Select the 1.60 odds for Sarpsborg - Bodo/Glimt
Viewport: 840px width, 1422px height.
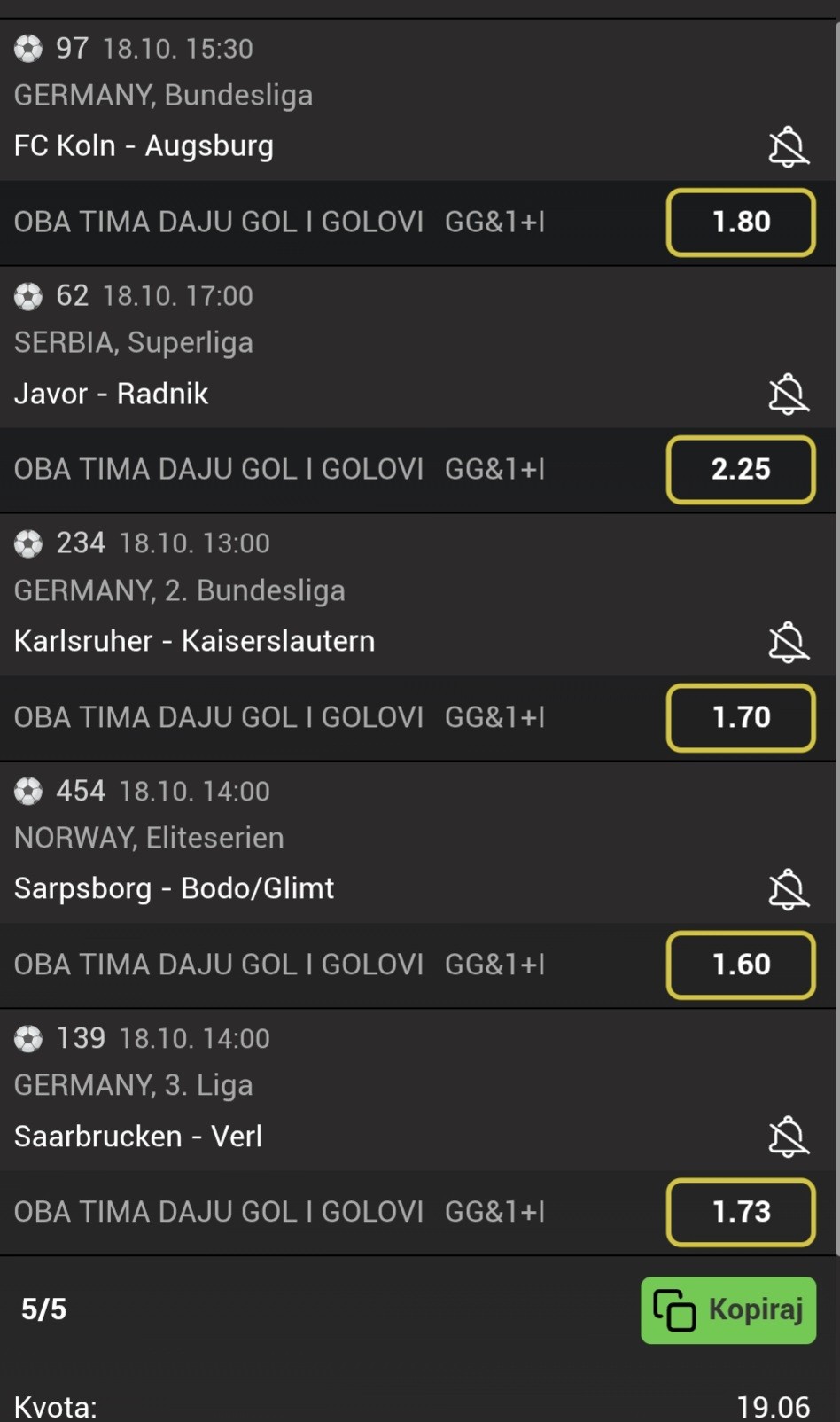741,965
